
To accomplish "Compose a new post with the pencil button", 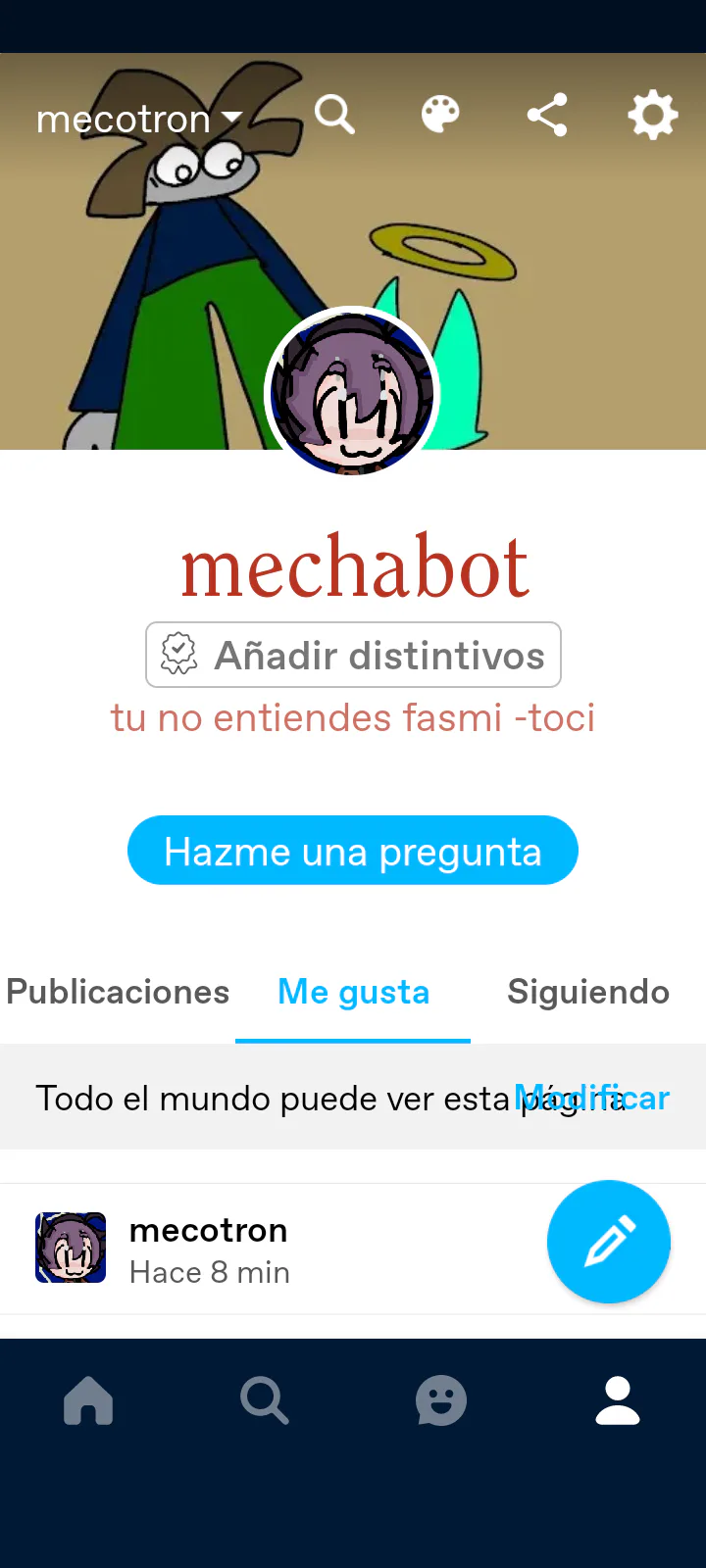I will coord(608,1242).
